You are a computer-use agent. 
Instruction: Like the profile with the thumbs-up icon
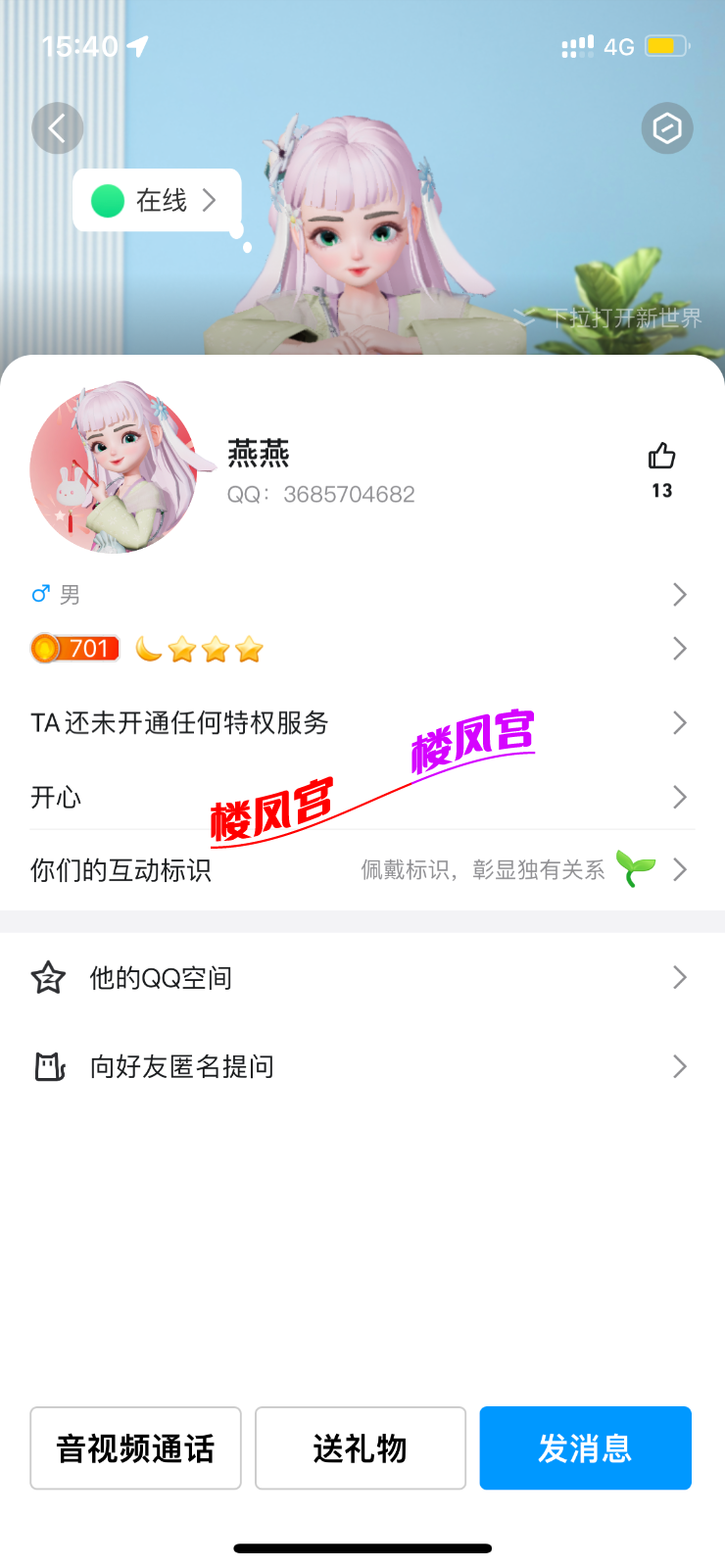(x=662, y=457)
